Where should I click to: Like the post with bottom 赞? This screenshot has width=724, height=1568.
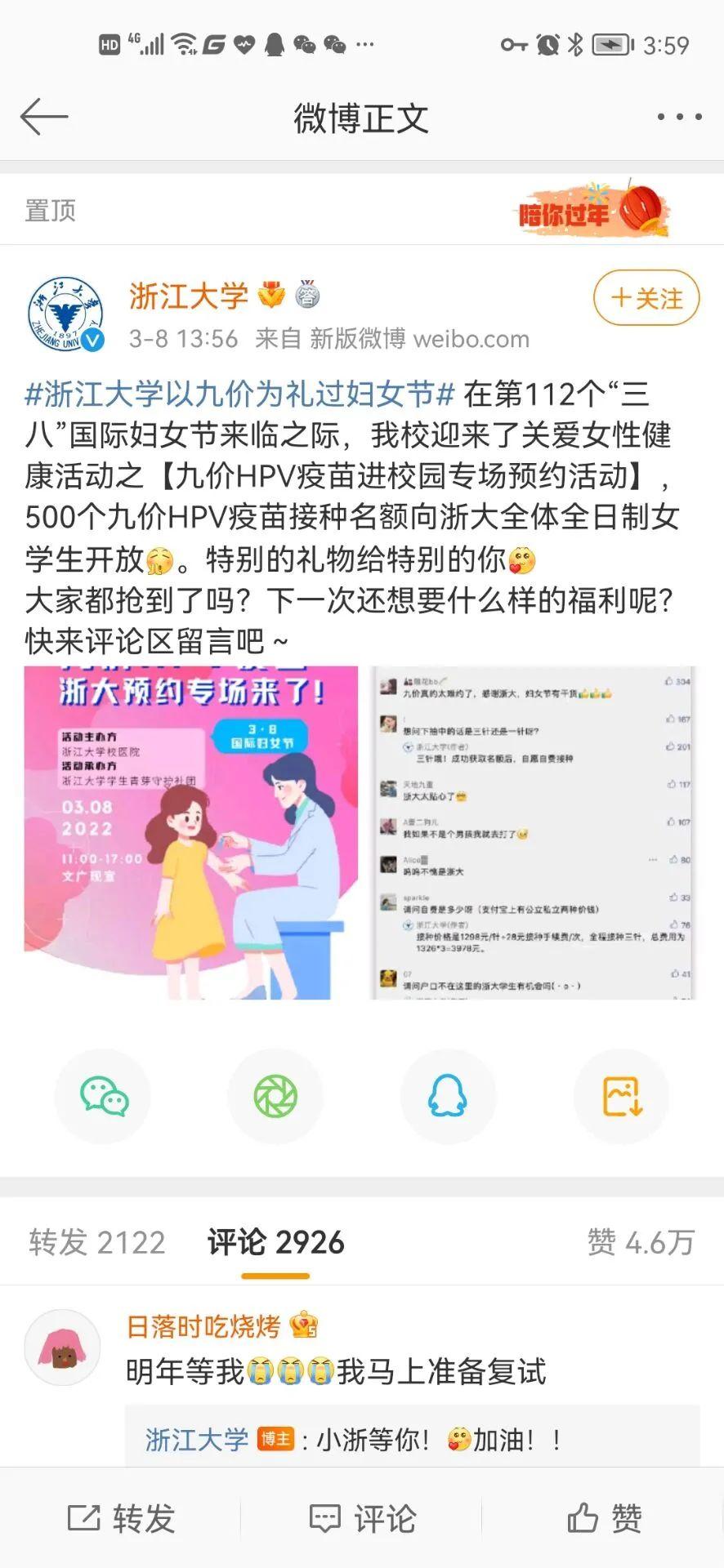coord(604,1519)
